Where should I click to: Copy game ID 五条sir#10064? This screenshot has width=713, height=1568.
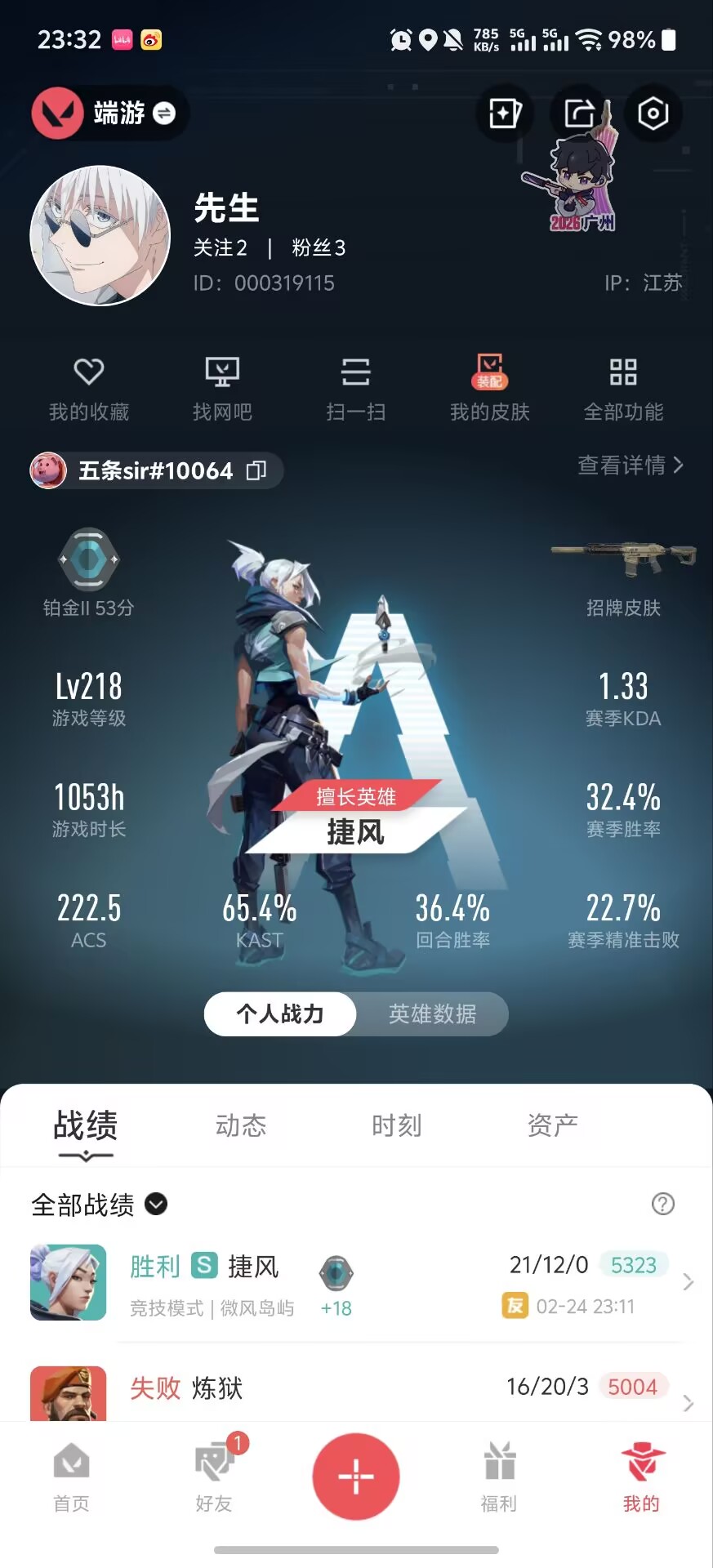(x=256, y=470)
